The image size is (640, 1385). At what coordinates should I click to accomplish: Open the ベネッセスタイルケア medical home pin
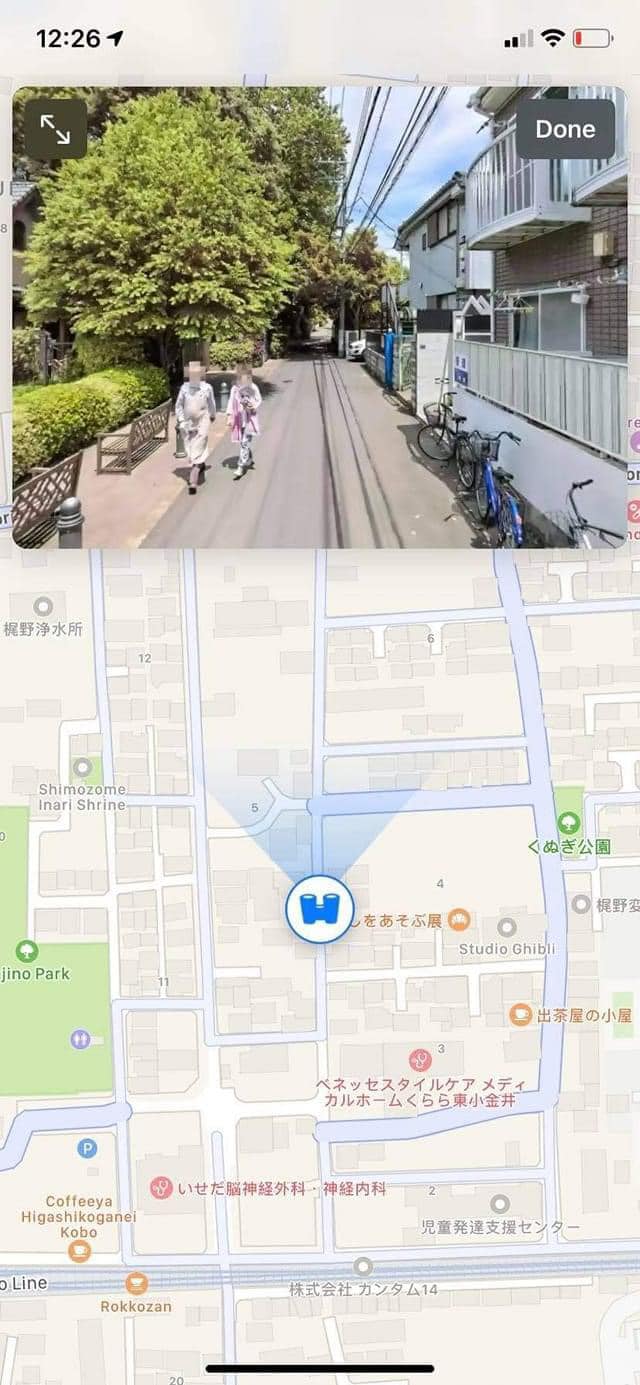click(421, 1059)
